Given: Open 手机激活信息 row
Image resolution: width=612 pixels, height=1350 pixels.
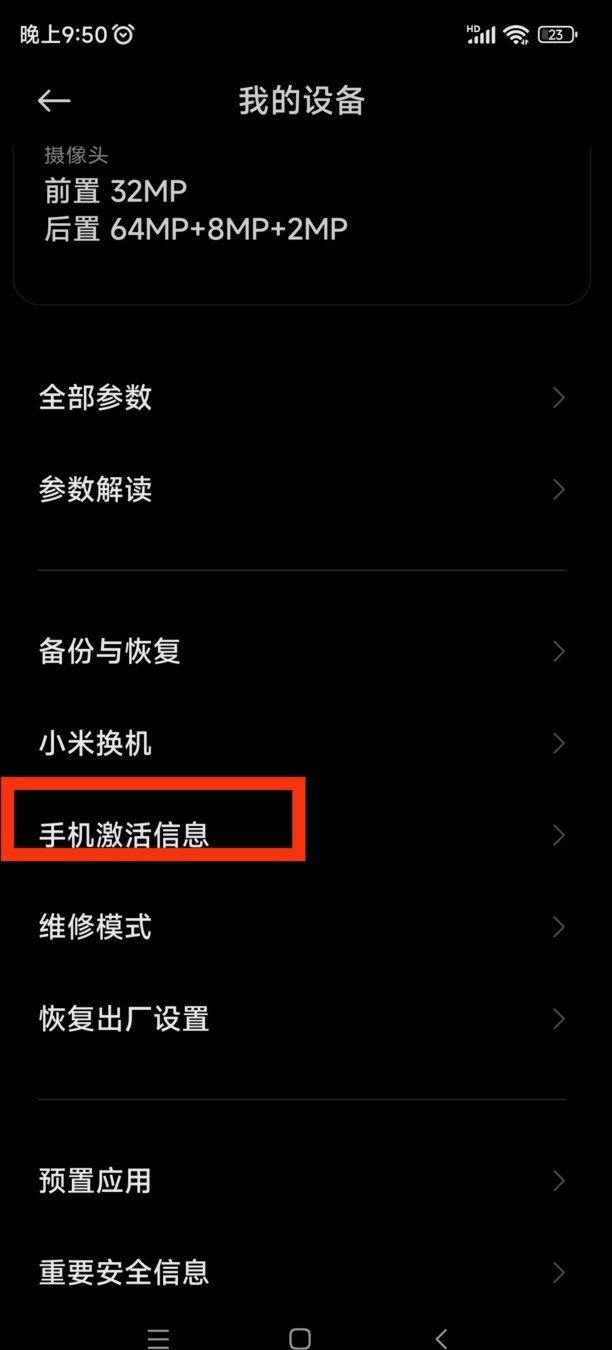Looking at the screenshot, I should [300, 835].
